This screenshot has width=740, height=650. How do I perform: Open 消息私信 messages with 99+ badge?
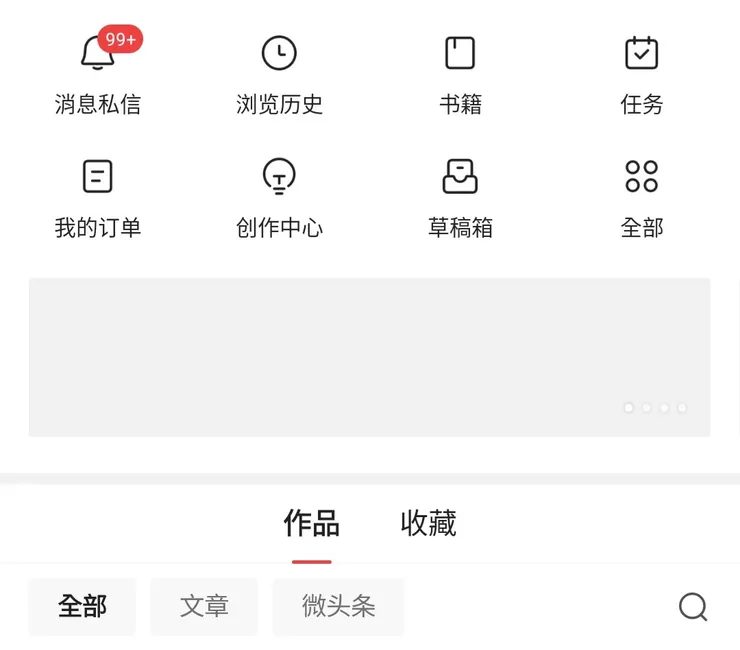click(98, 72)
